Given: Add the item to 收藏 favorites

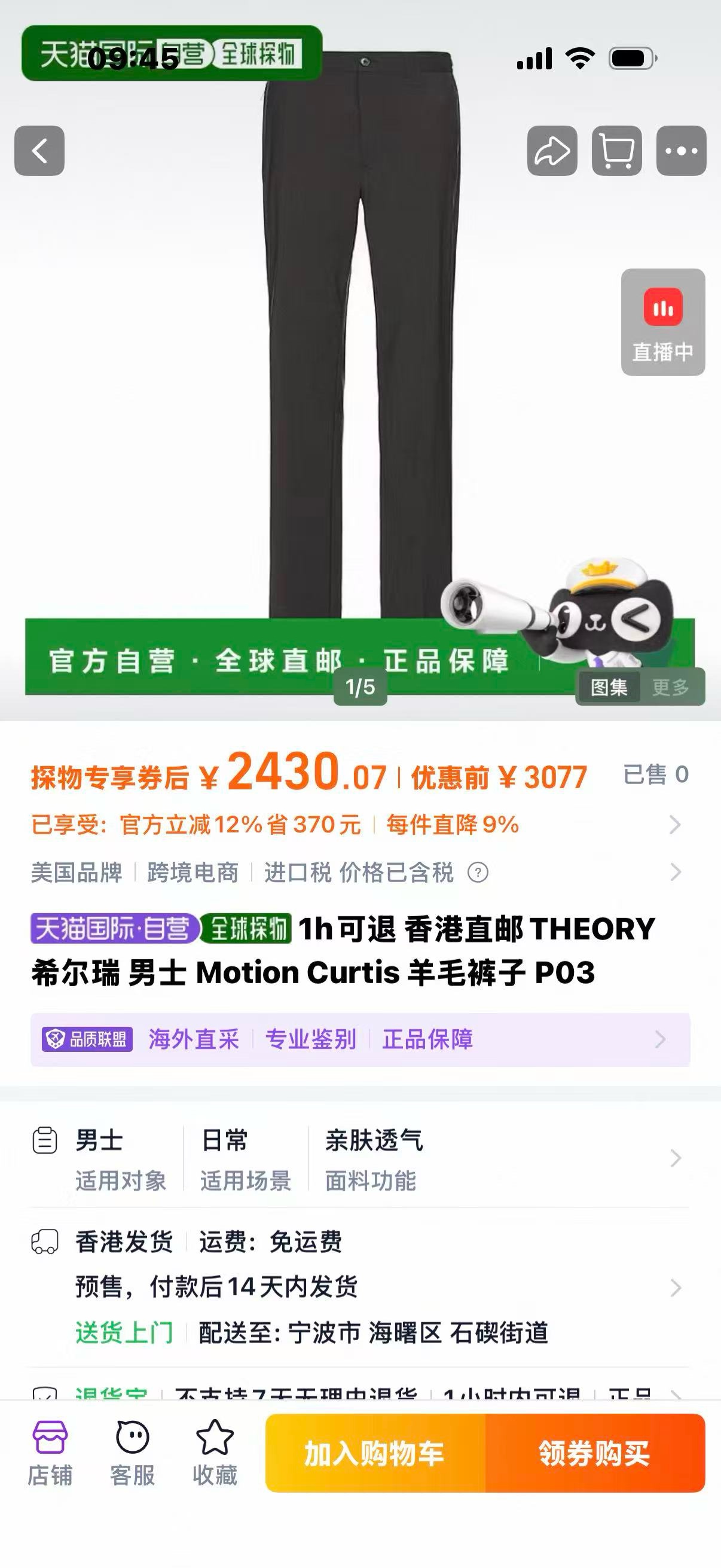Looking at the screenshot, I should point(214,1453).
